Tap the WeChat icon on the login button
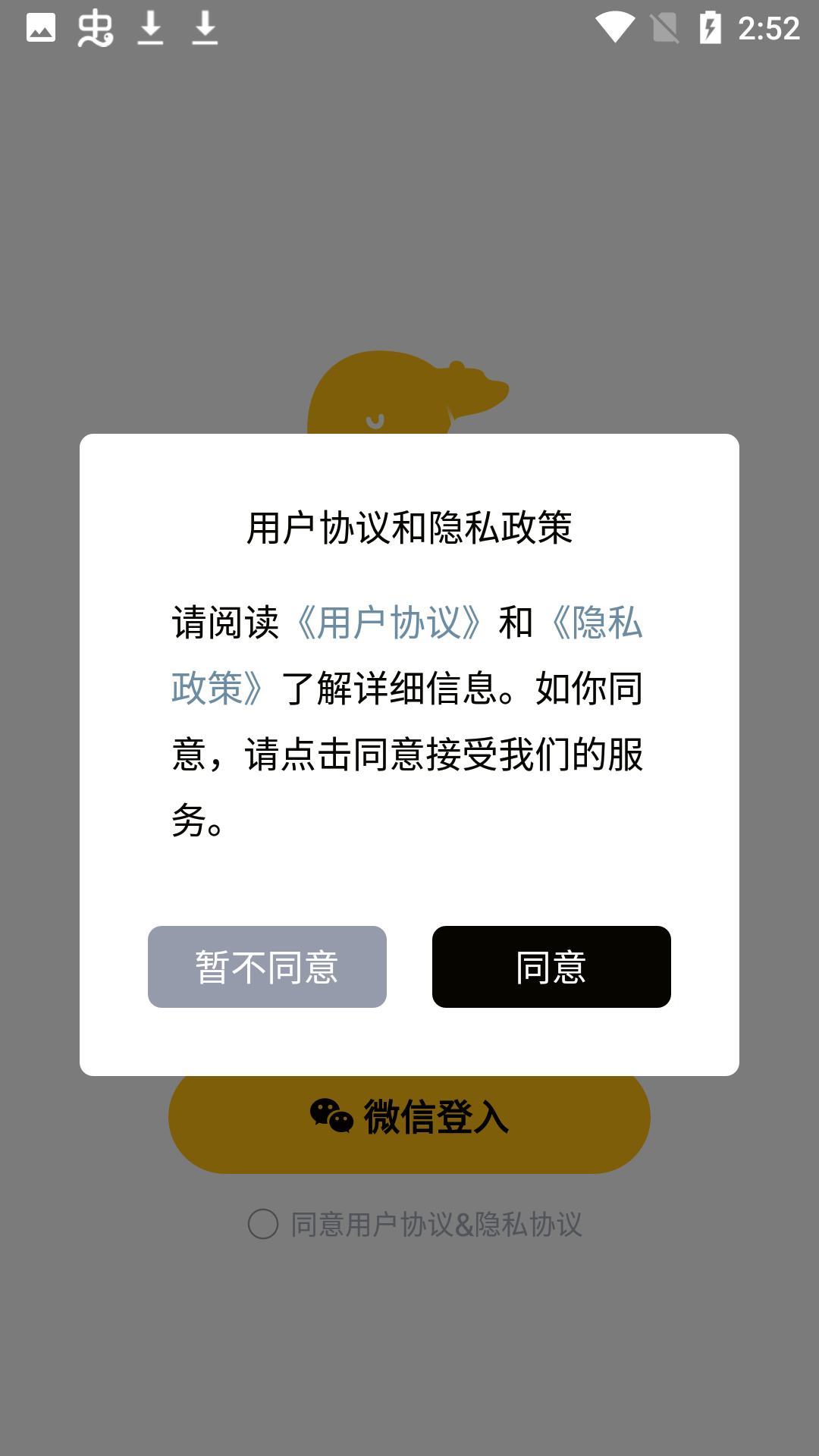The height and width of the screenshot is (1456, 819). click(330, 1116)
